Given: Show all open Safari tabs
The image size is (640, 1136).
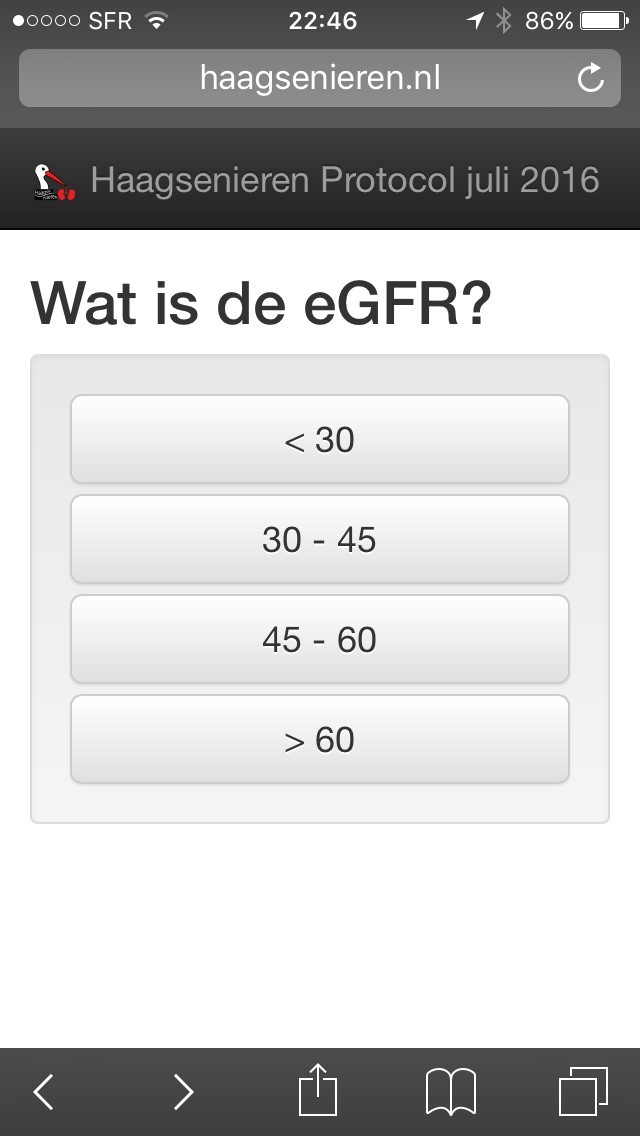Looking at the screenshot, I should tap(583, 1090).
